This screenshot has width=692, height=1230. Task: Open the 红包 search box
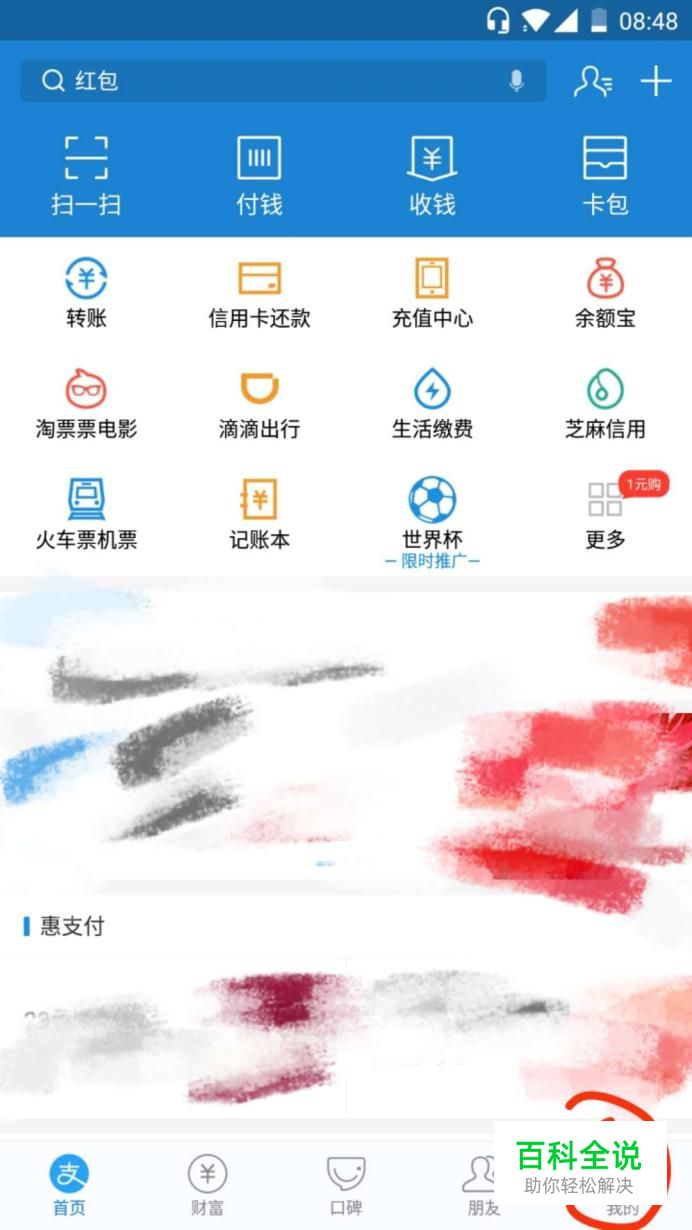(270, 81)
